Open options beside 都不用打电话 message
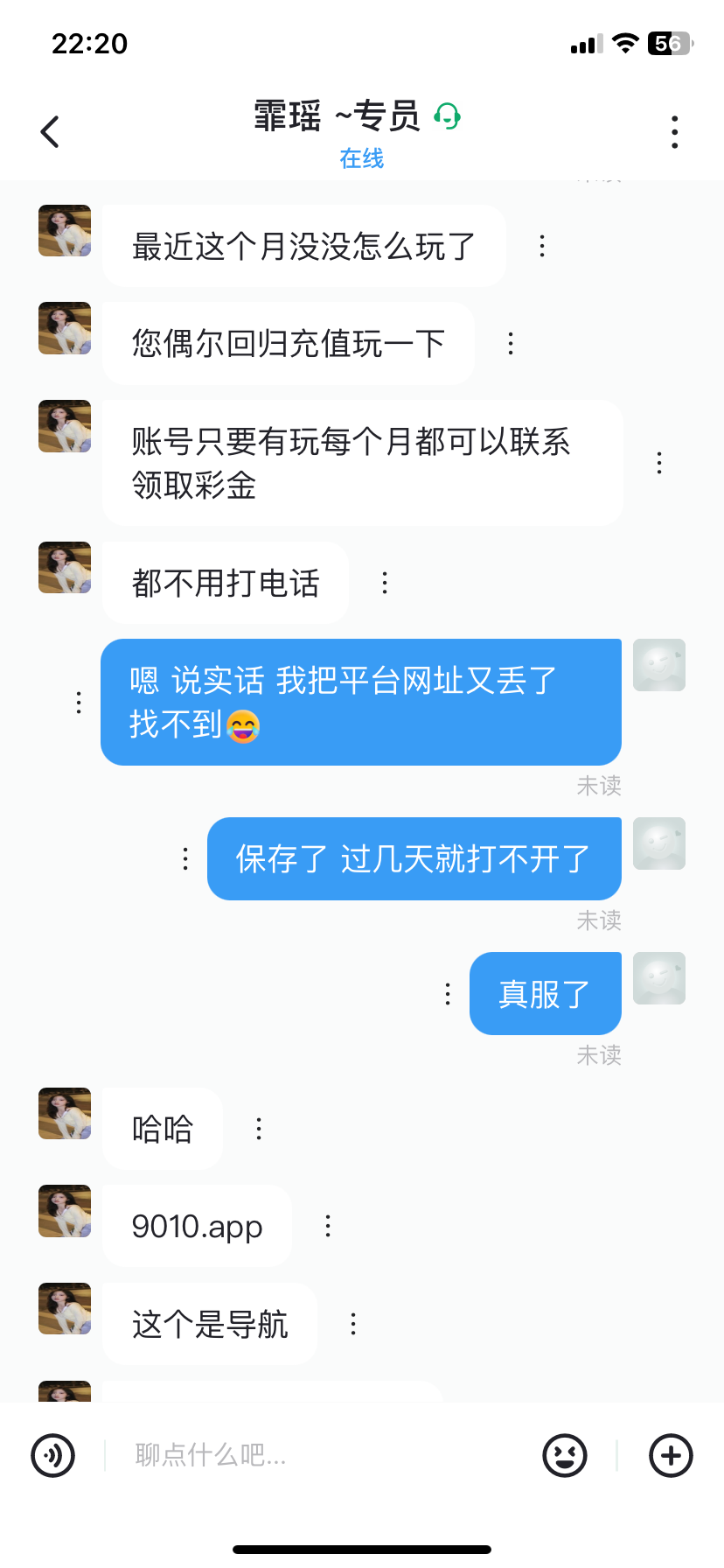Screen dimensions: 724x1568 click(x=385, y=583)
